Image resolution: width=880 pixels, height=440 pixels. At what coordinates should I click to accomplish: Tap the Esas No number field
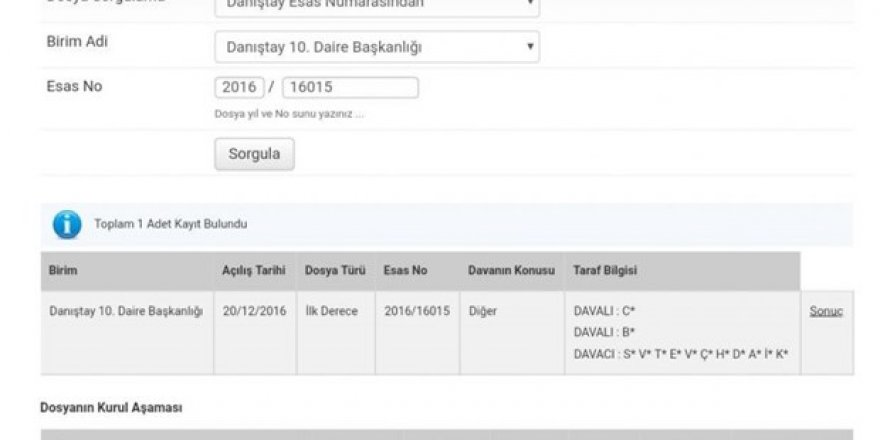(350, 88)
